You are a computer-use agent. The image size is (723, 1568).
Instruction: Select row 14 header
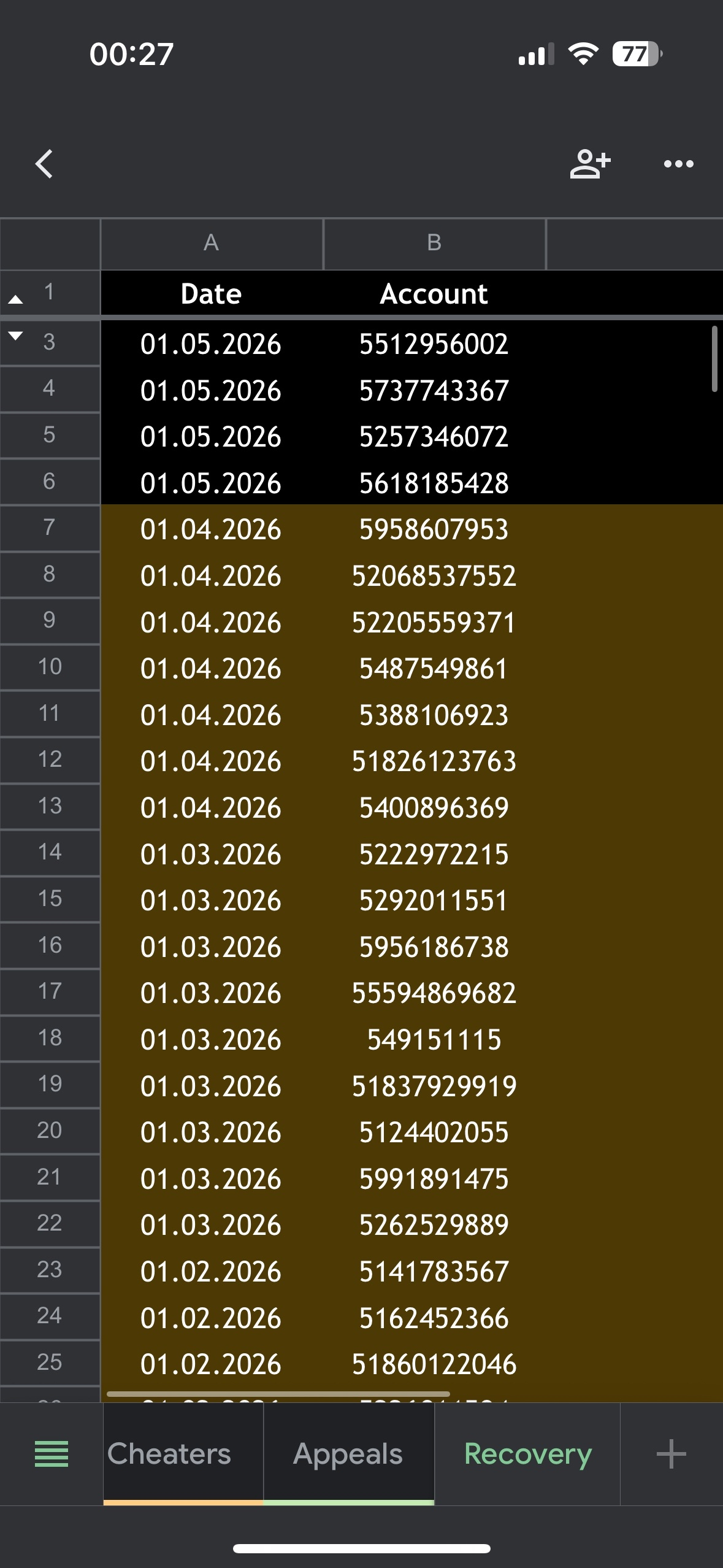pos(49,852)
